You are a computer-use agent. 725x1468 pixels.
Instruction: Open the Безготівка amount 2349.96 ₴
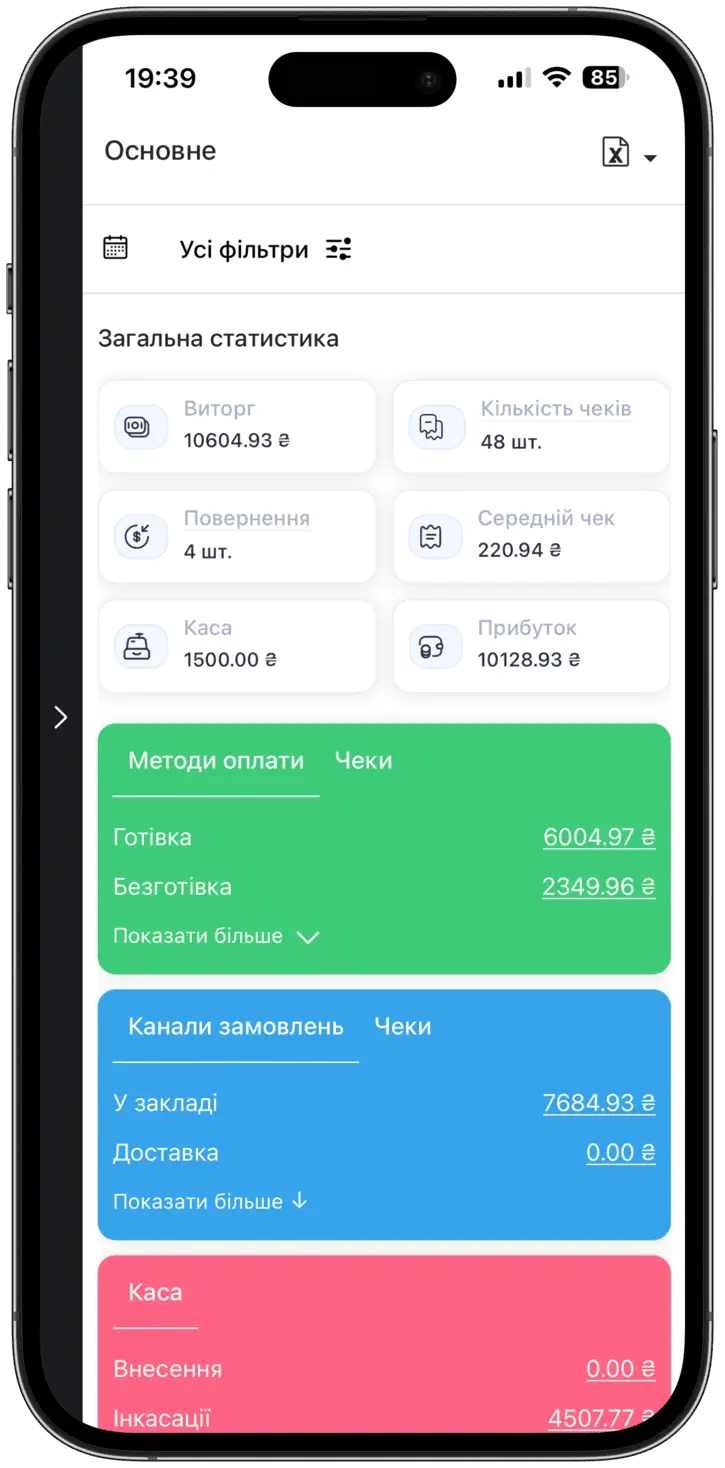(x=598, y=886)
